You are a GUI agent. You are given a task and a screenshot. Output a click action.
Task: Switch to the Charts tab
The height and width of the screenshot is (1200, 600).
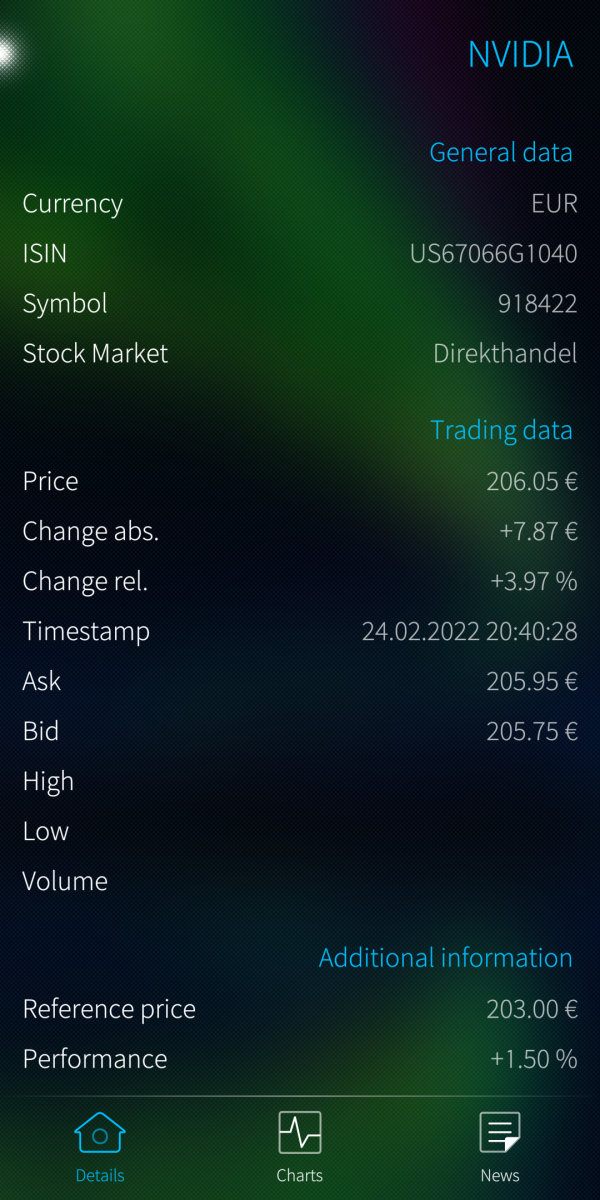pyautogui.click(x=299, y=1145)
